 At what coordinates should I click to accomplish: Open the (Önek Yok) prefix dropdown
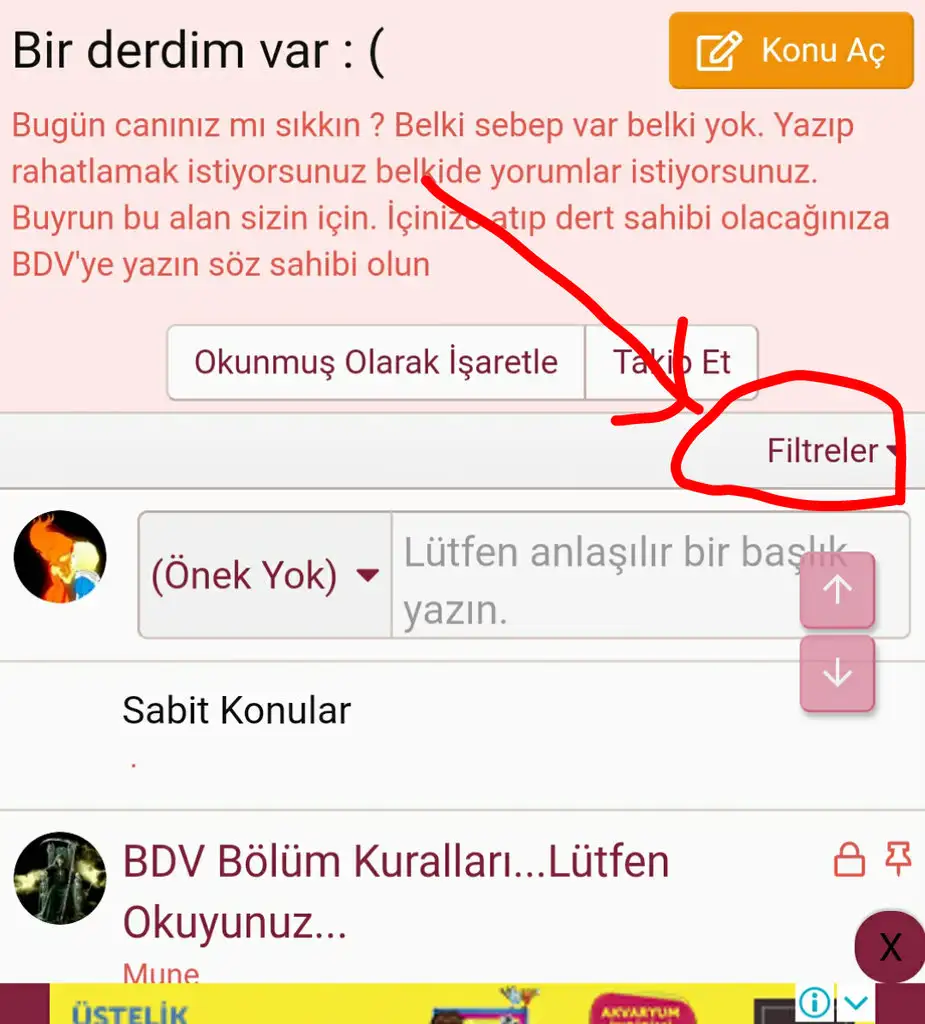tap(265, 575)
